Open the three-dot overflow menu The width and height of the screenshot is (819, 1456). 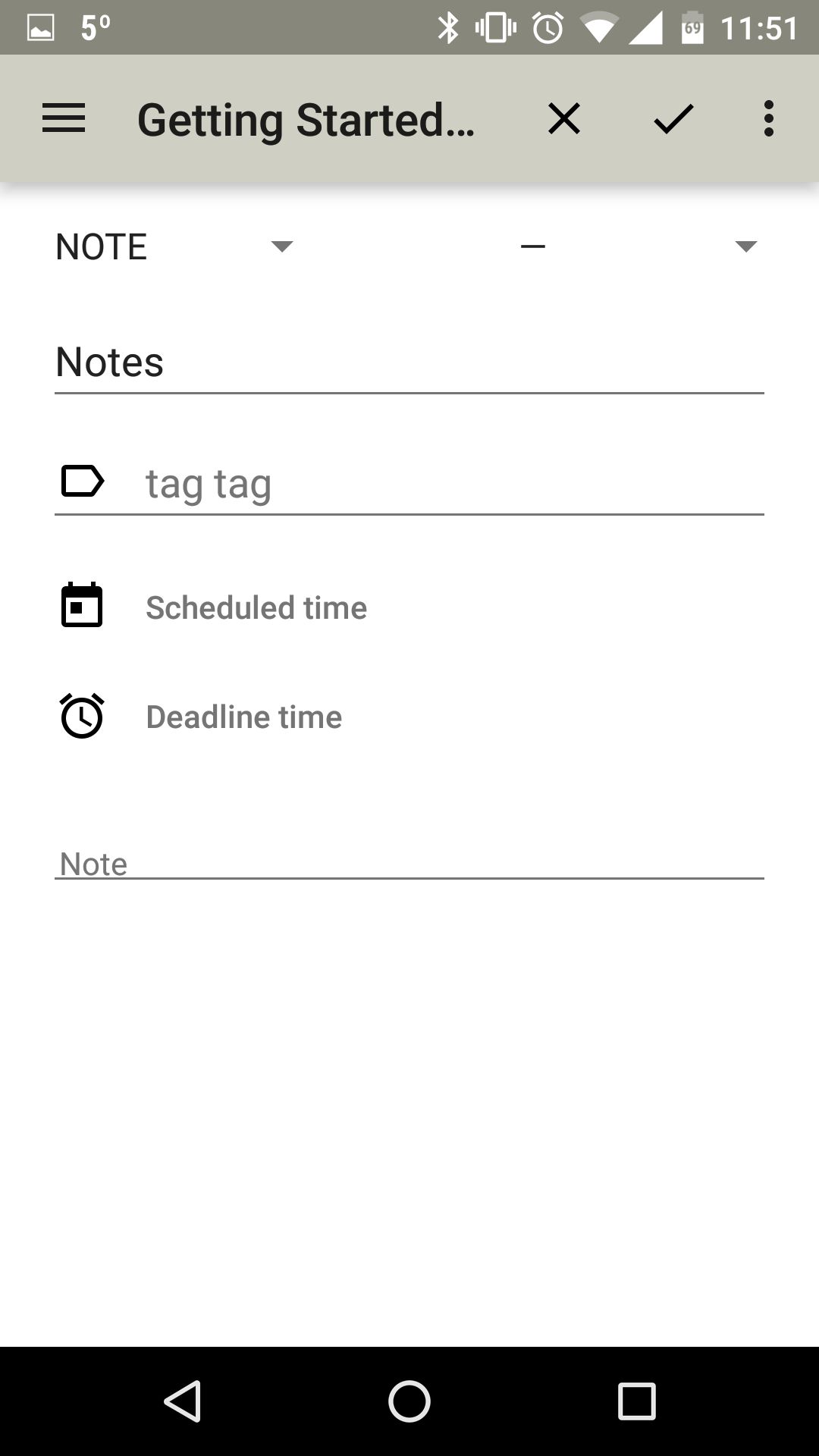769,119
